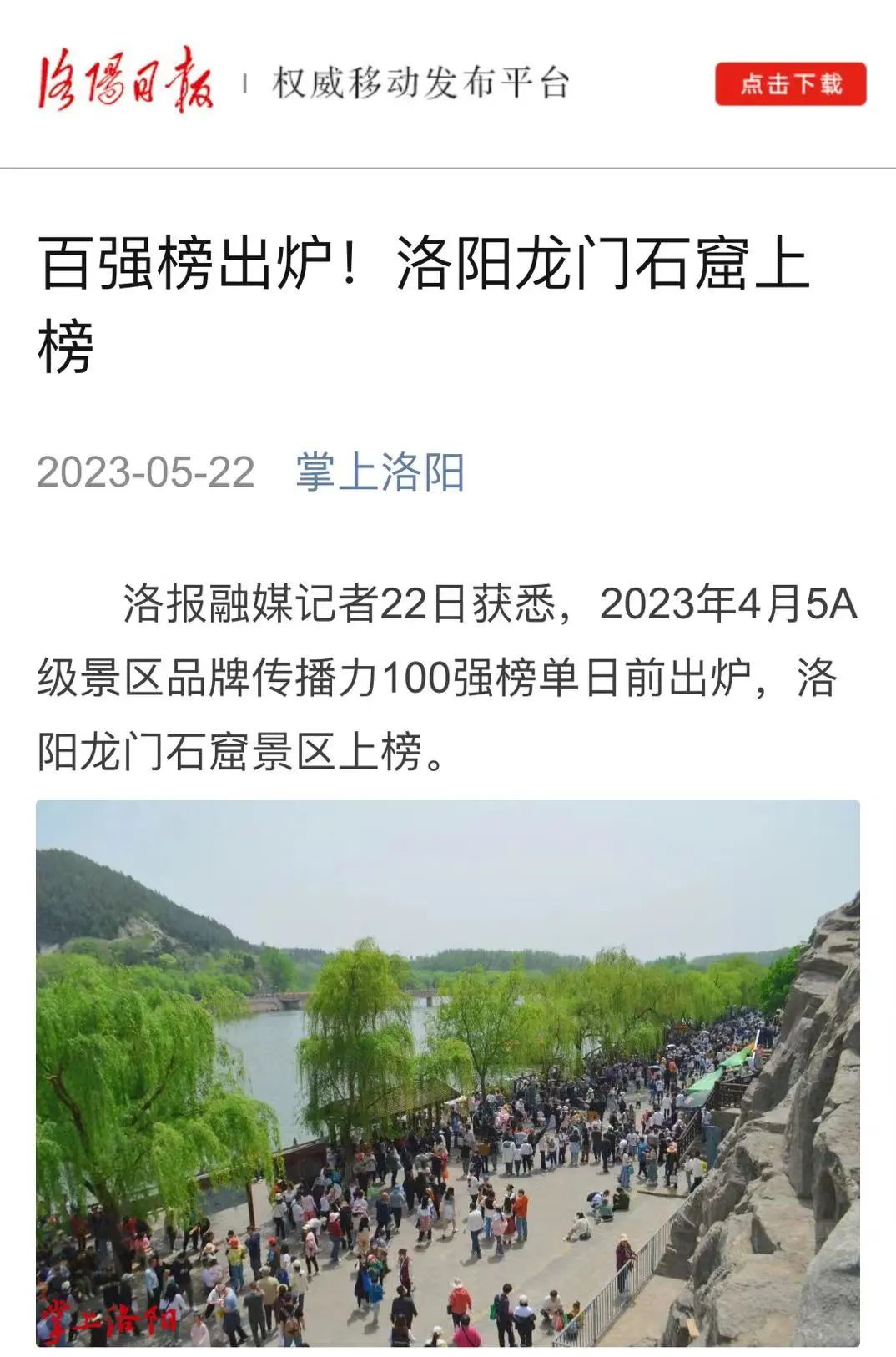Image resolution: width=896 pixels, height=1357 pixels.
Task: Tap the red 点击下载 download button
Action: [x=790, y=84]
